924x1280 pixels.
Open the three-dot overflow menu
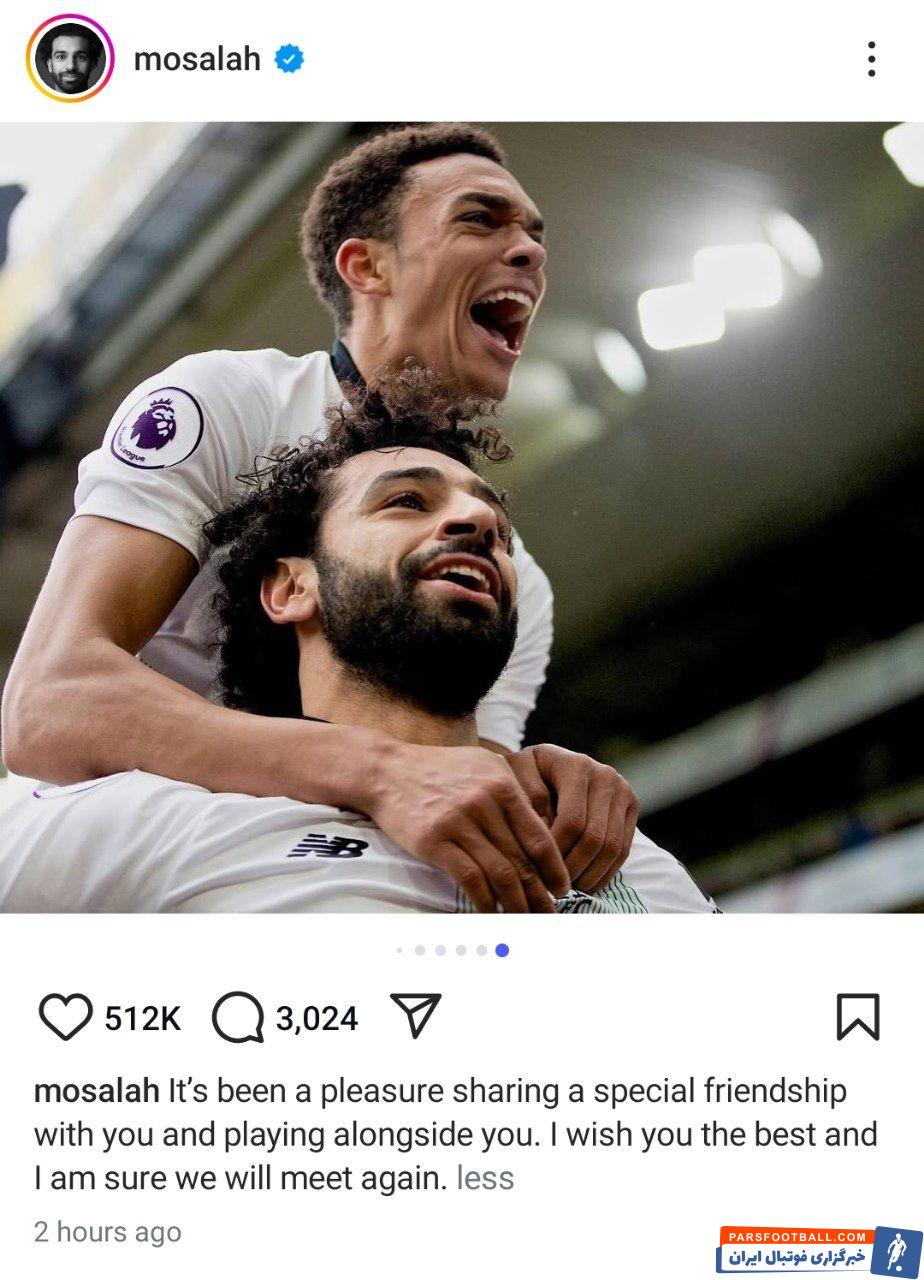(871, 59)
